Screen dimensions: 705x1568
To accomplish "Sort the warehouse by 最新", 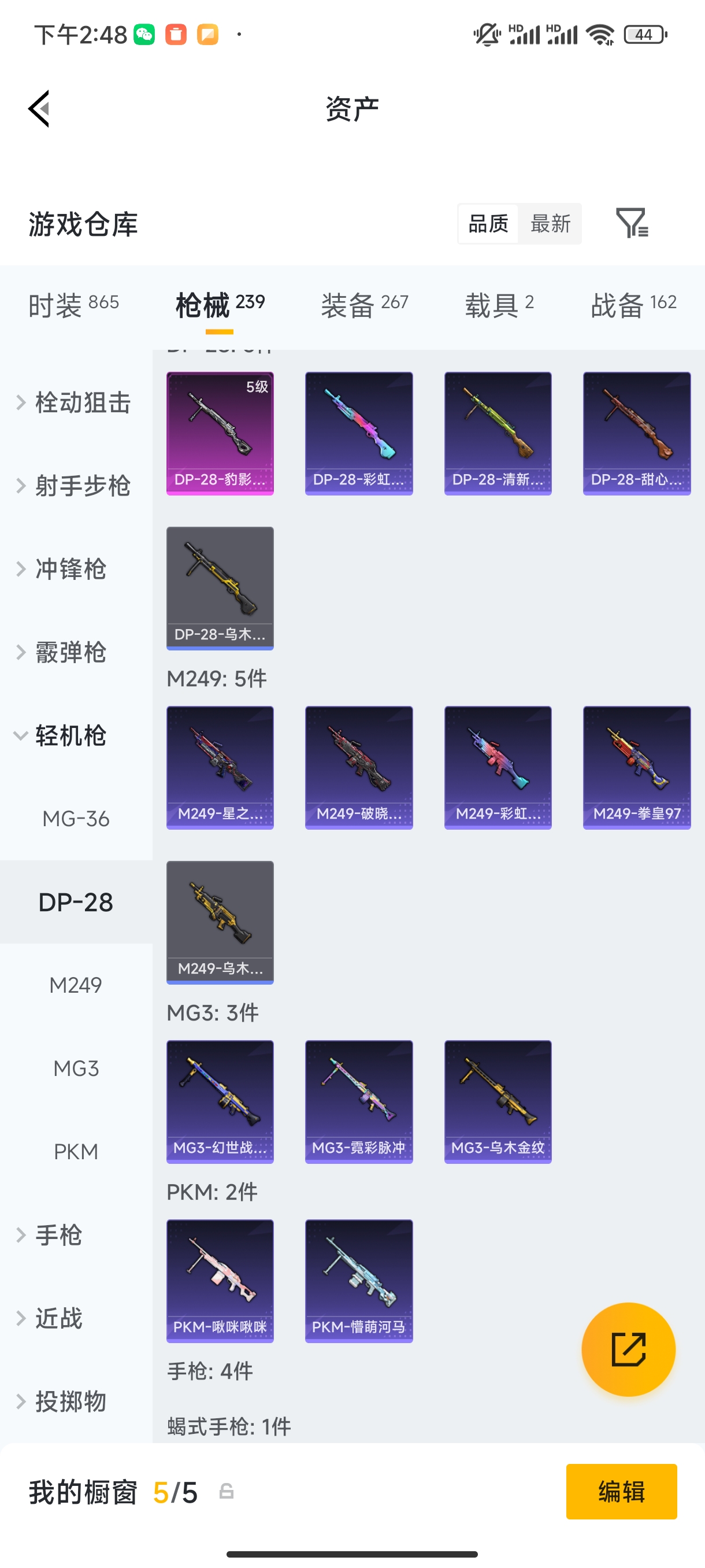I will (550, 223).
